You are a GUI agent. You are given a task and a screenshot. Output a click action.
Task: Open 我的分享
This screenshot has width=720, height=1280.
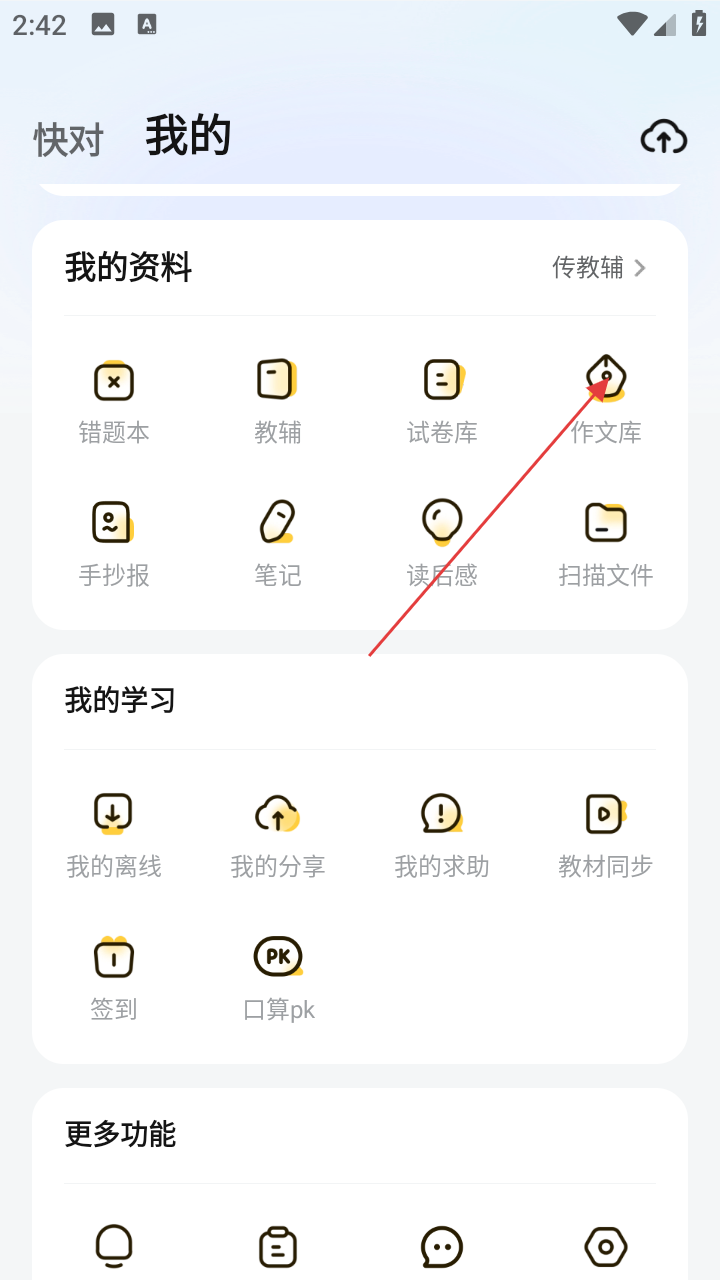(x=277, y=834)
